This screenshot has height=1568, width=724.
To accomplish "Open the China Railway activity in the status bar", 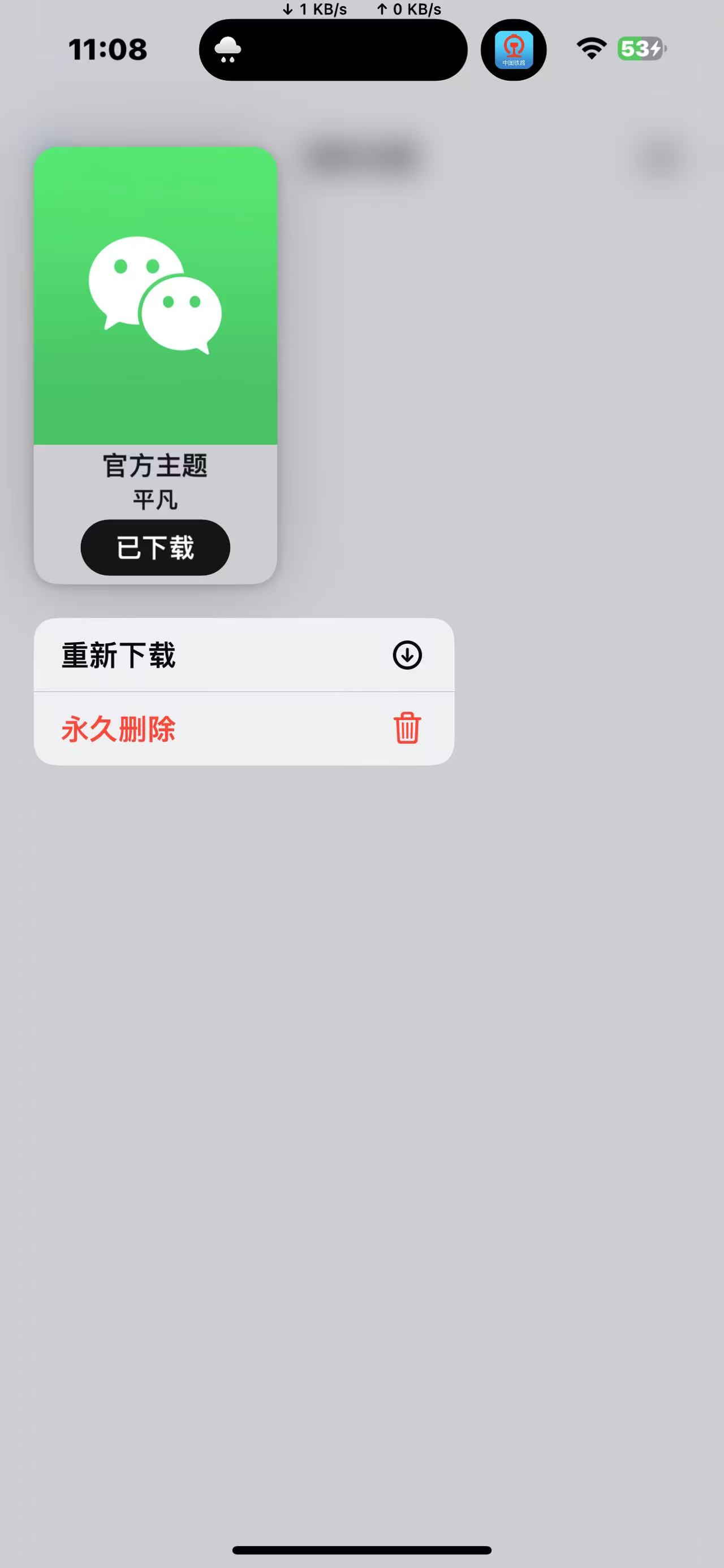I will (x=514, y=49).
